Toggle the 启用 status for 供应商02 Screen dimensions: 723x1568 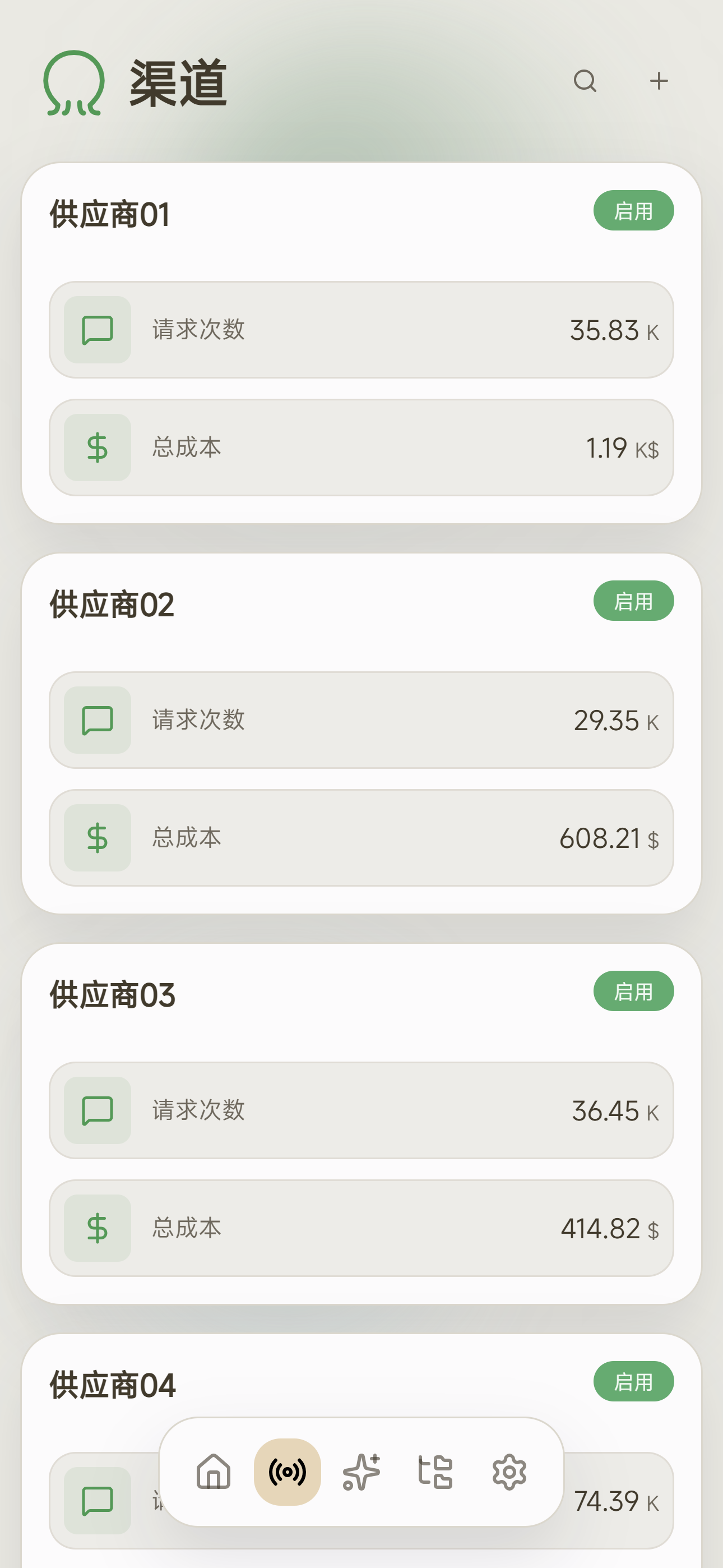633,601
